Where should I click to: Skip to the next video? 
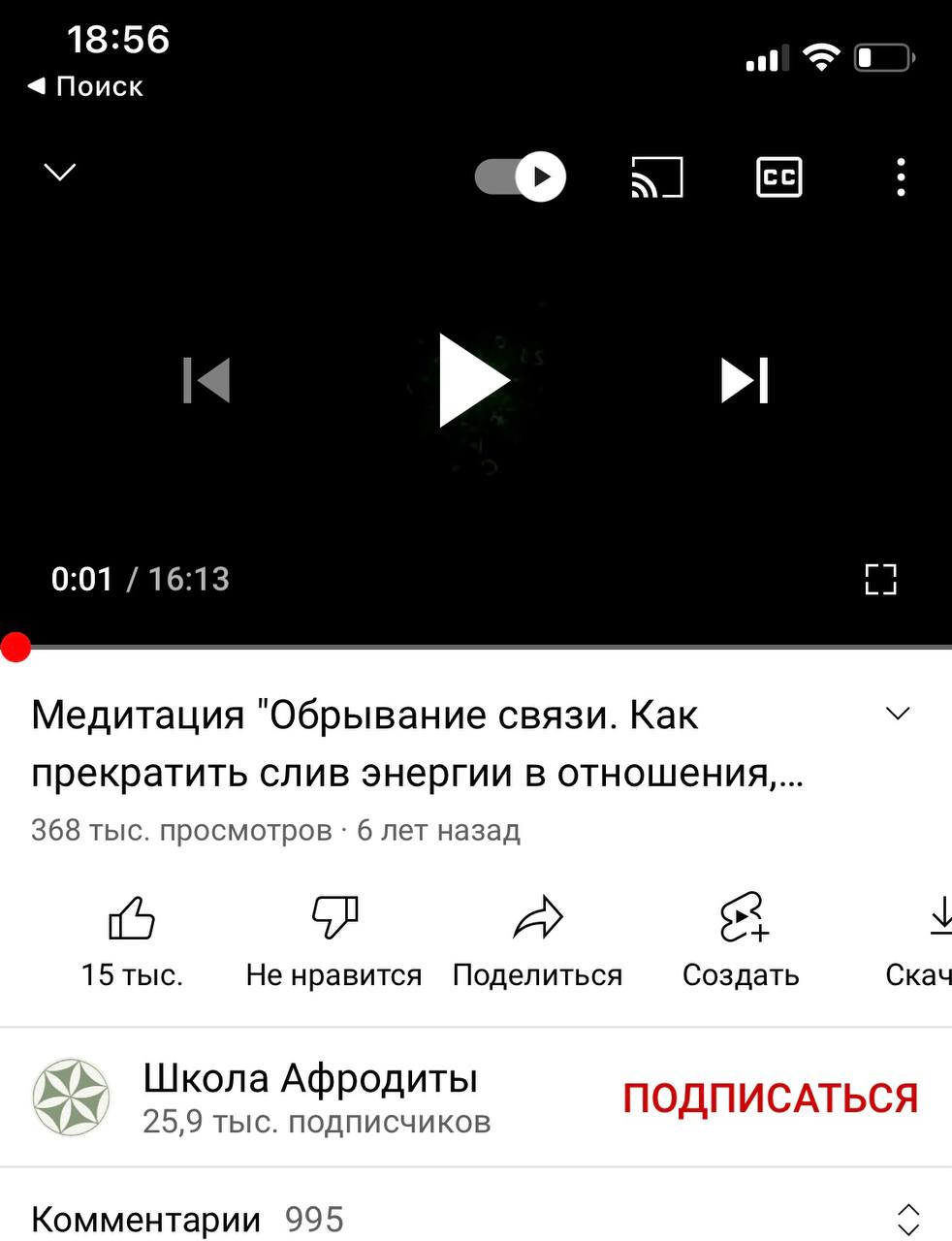click(x=745, y=380)
